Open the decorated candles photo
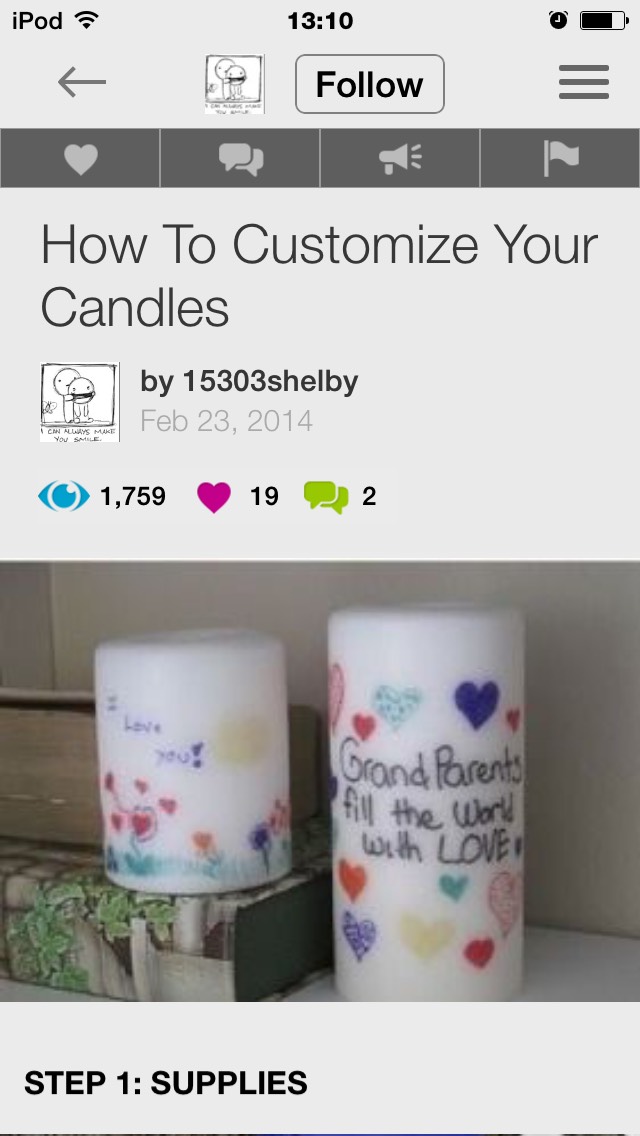 coord(320,780)
